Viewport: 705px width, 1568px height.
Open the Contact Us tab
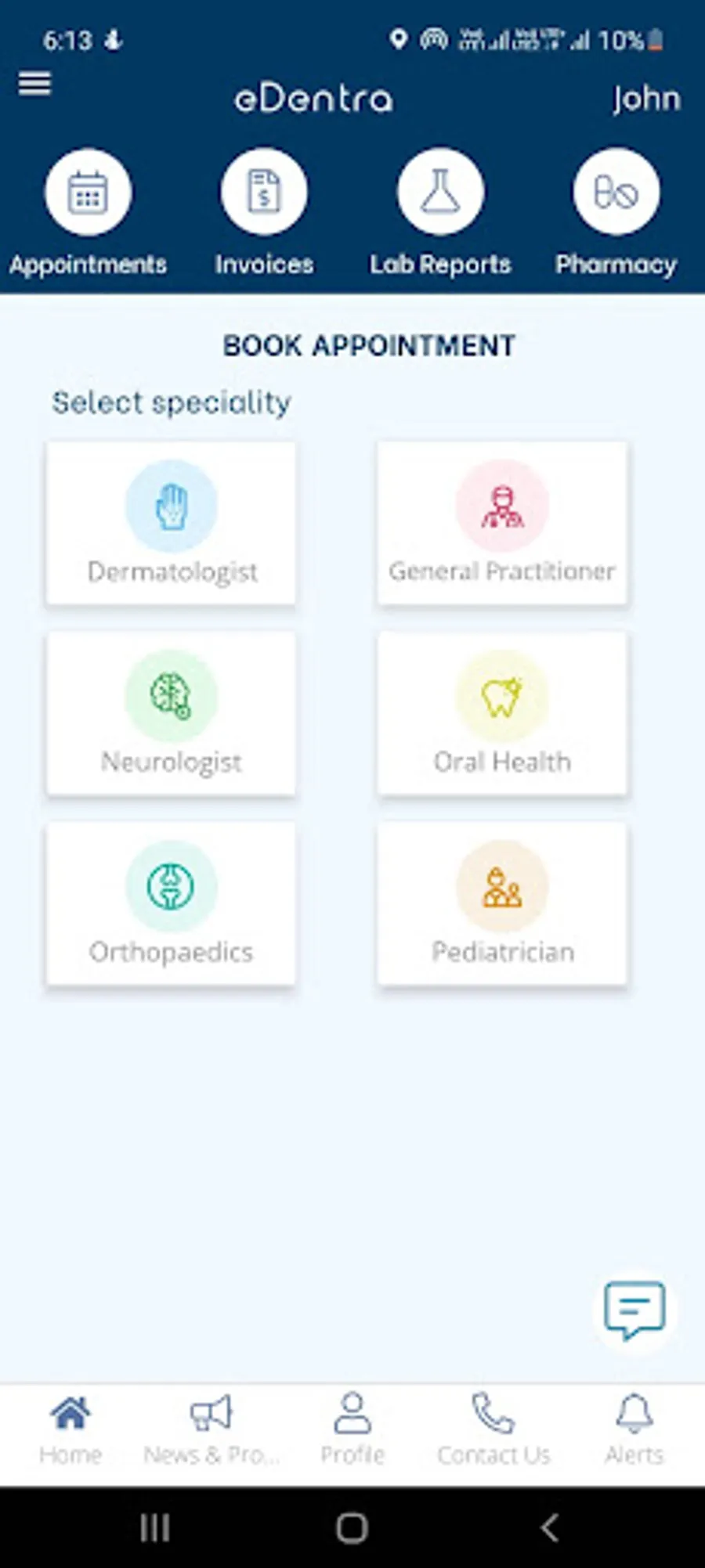click(493, 1430)
